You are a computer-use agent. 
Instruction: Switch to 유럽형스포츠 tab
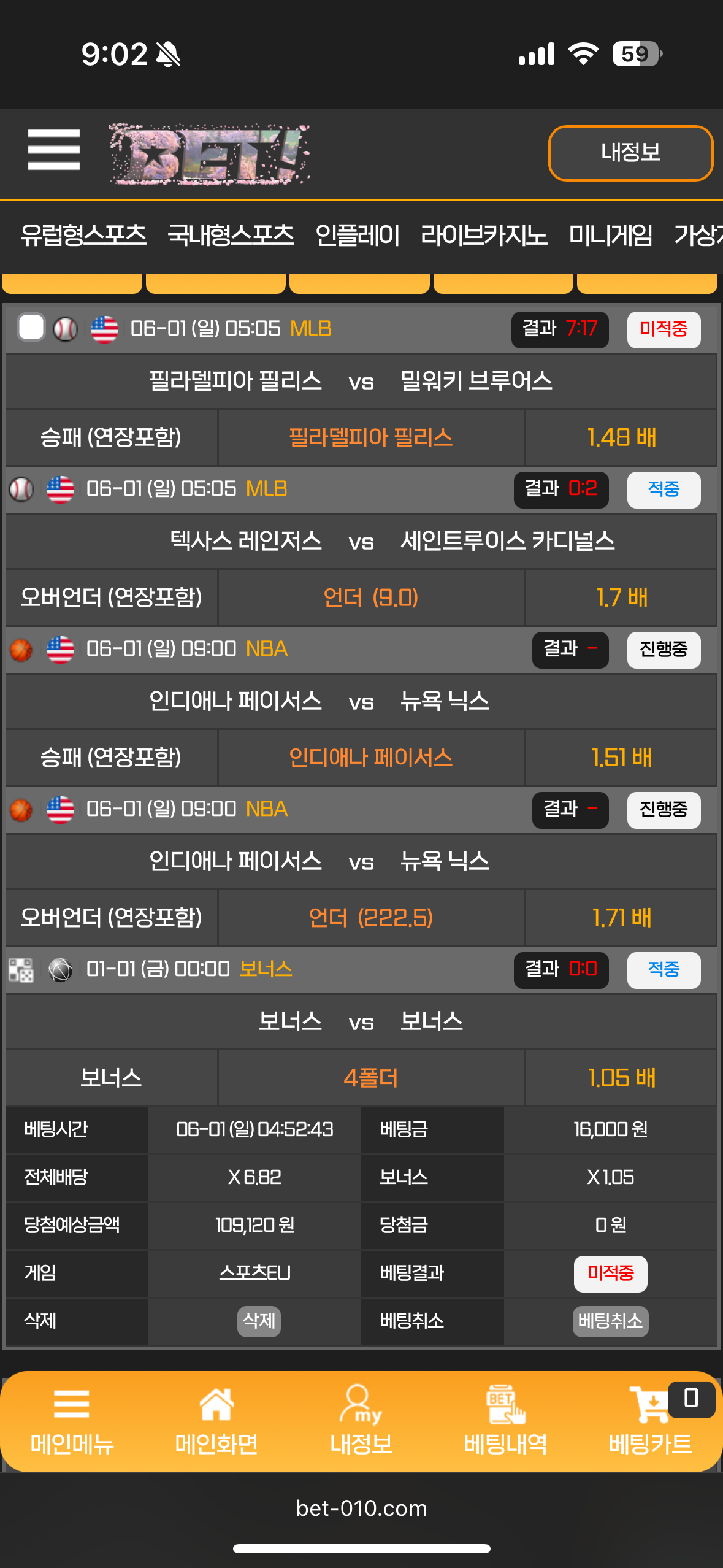point(83,236)
